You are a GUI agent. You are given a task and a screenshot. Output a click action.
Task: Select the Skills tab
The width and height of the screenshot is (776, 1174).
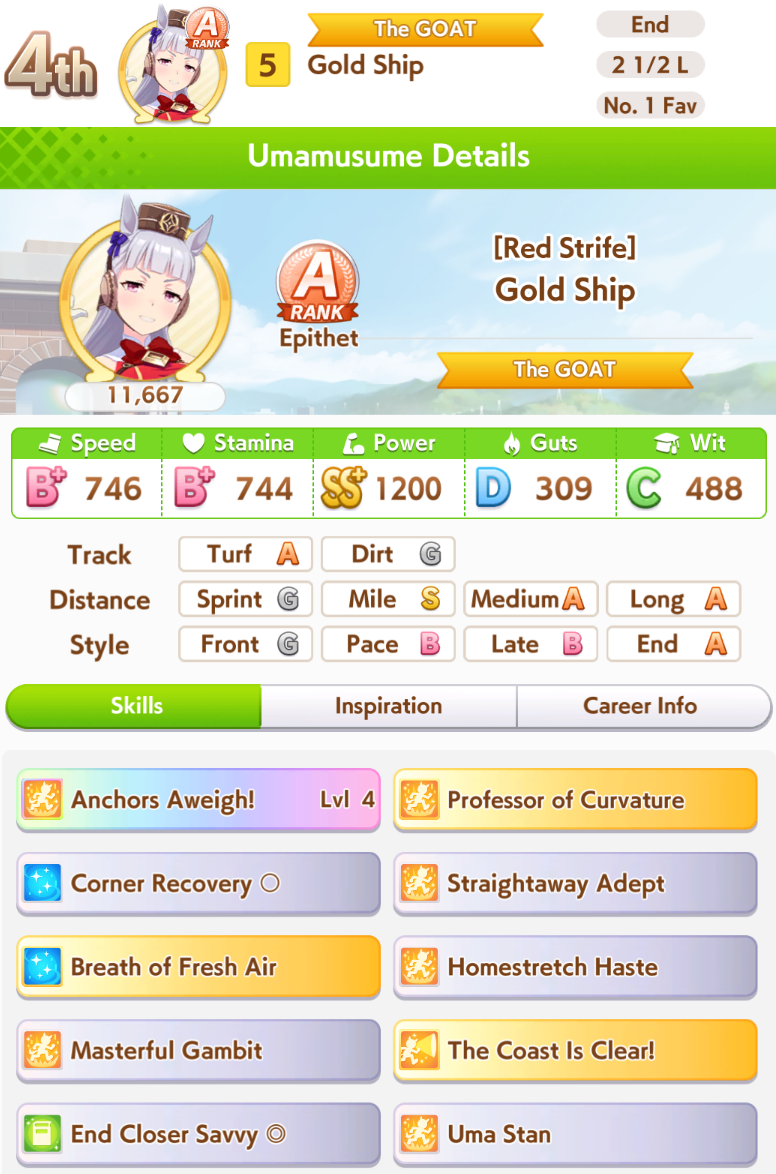click(x=135, y=706)
